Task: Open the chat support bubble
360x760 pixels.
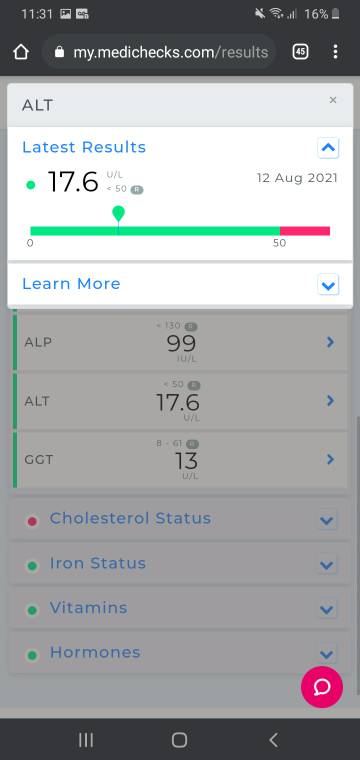Action: click(x=322, y=687)
